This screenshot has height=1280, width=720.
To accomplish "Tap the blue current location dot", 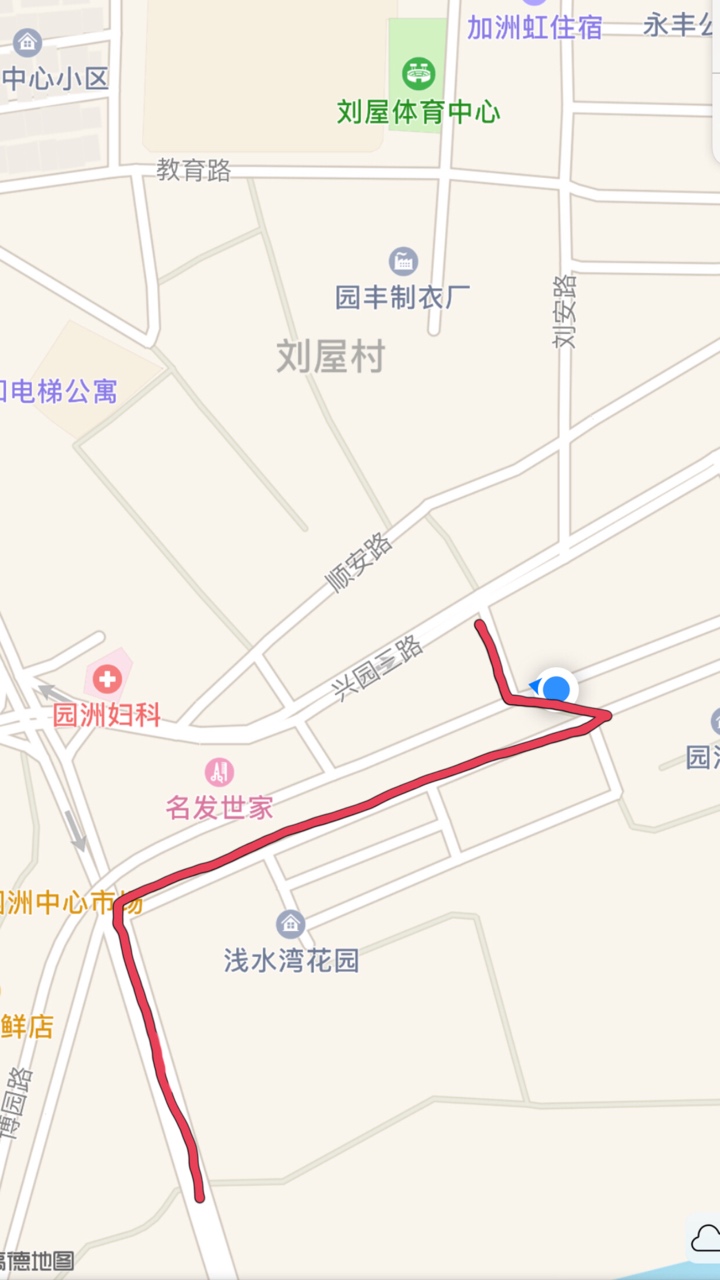I will pos(557,688).
